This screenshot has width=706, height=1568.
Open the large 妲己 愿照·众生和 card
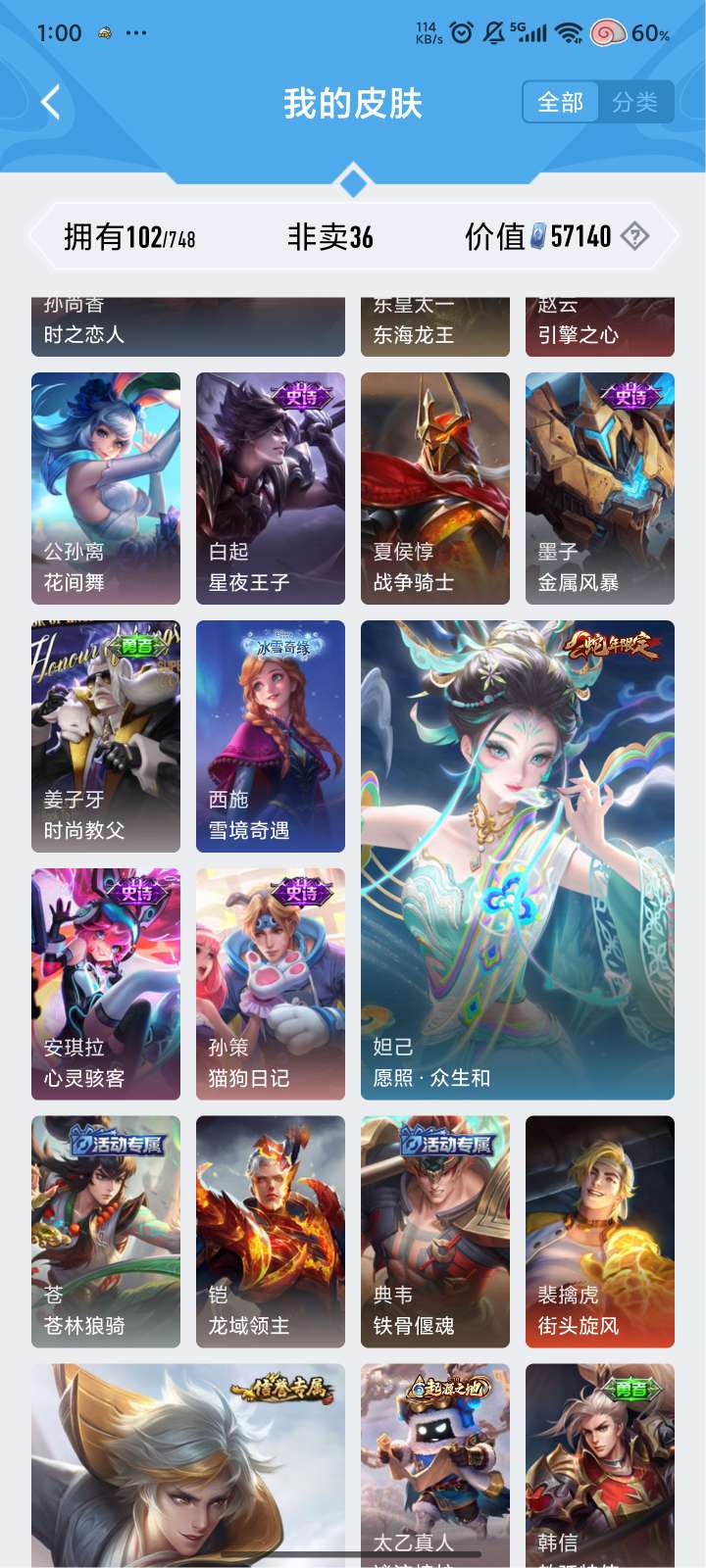(518, 859)
